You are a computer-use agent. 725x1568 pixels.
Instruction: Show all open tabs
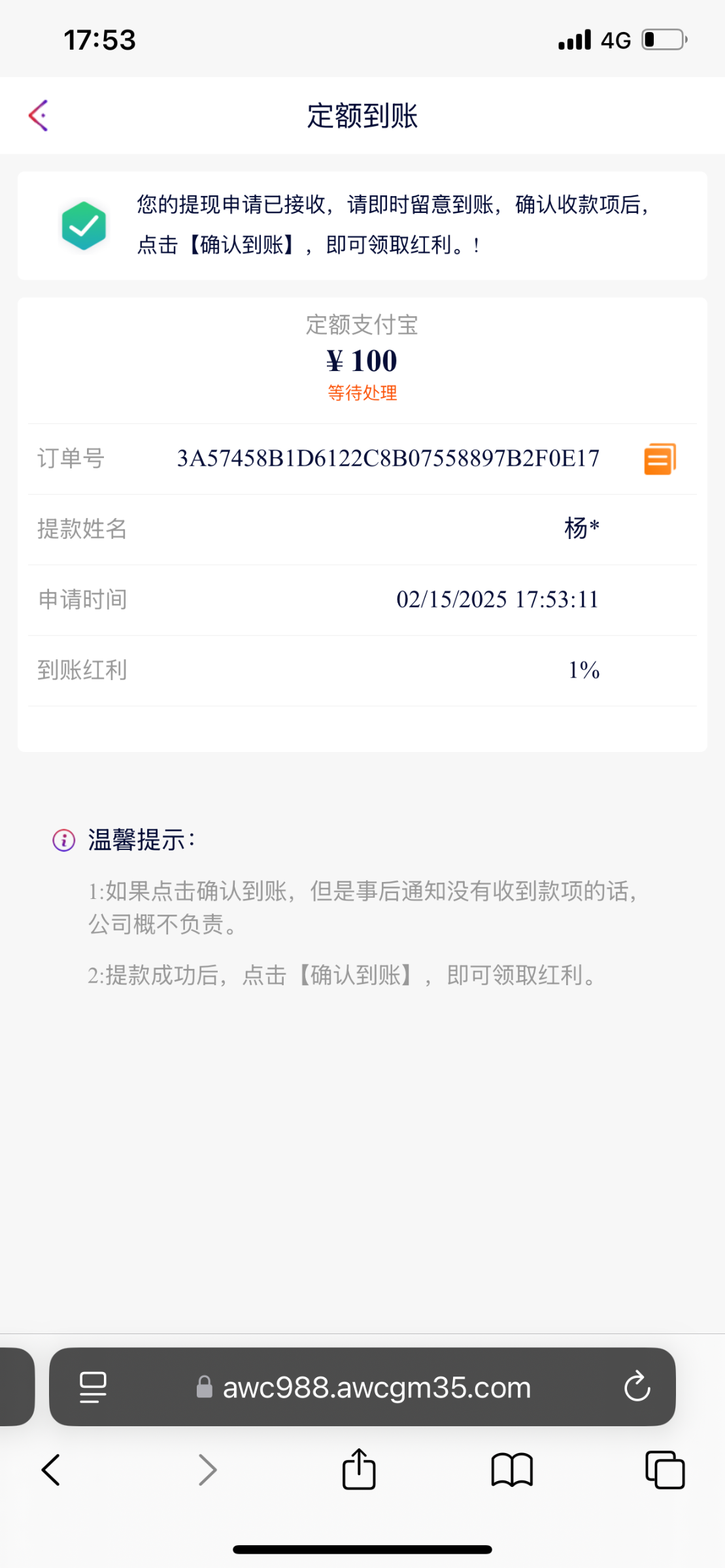coord(664,1470)
